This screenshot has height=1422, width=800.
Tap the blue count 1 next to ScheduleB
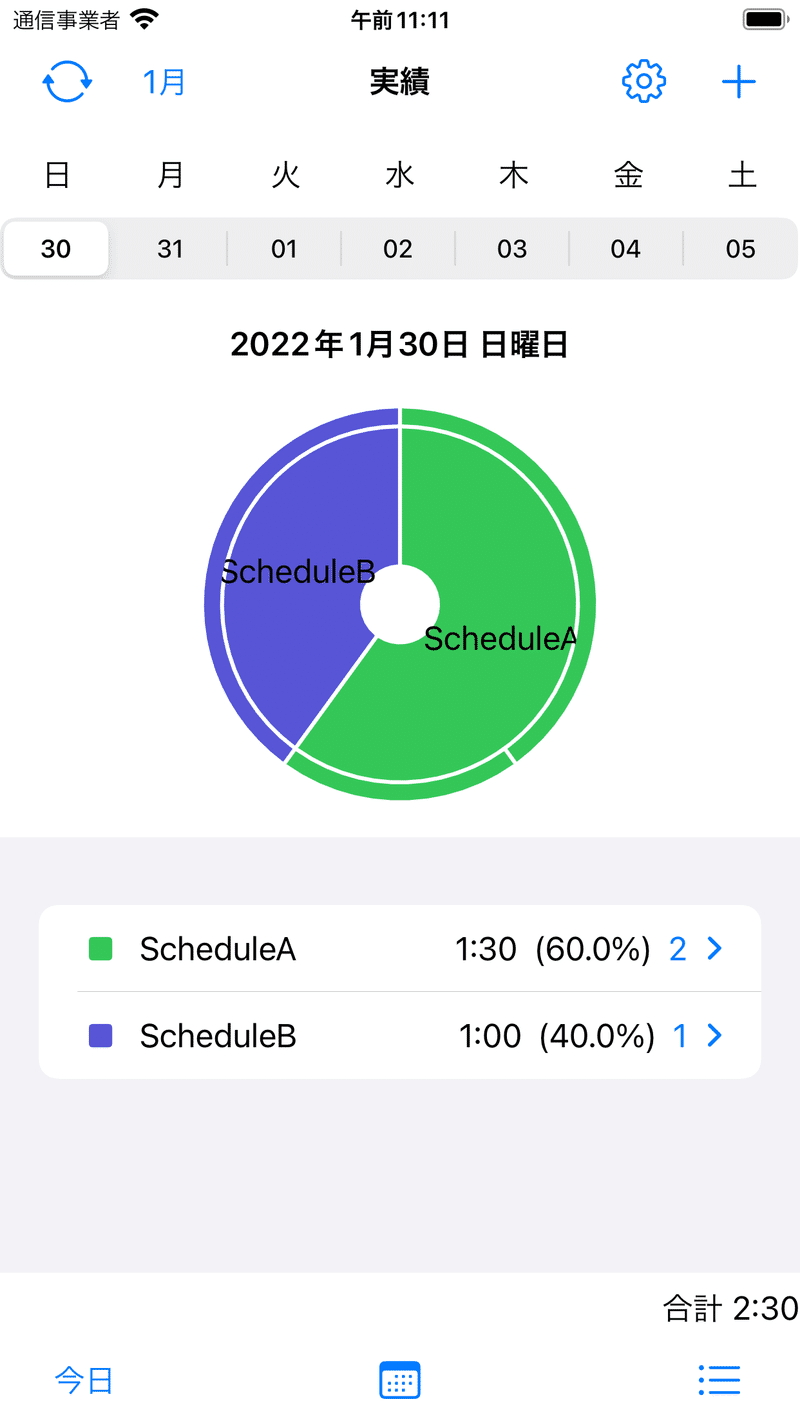click(x=680, y=1036)
